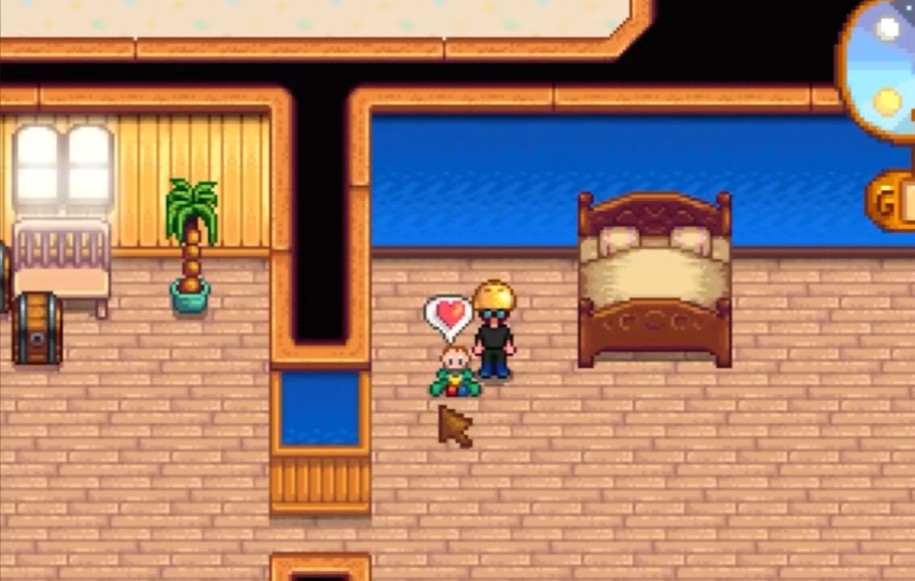Open the storage chest by the crib
The height and width of the screenshot is (581, 915).
tap(37, 328)
